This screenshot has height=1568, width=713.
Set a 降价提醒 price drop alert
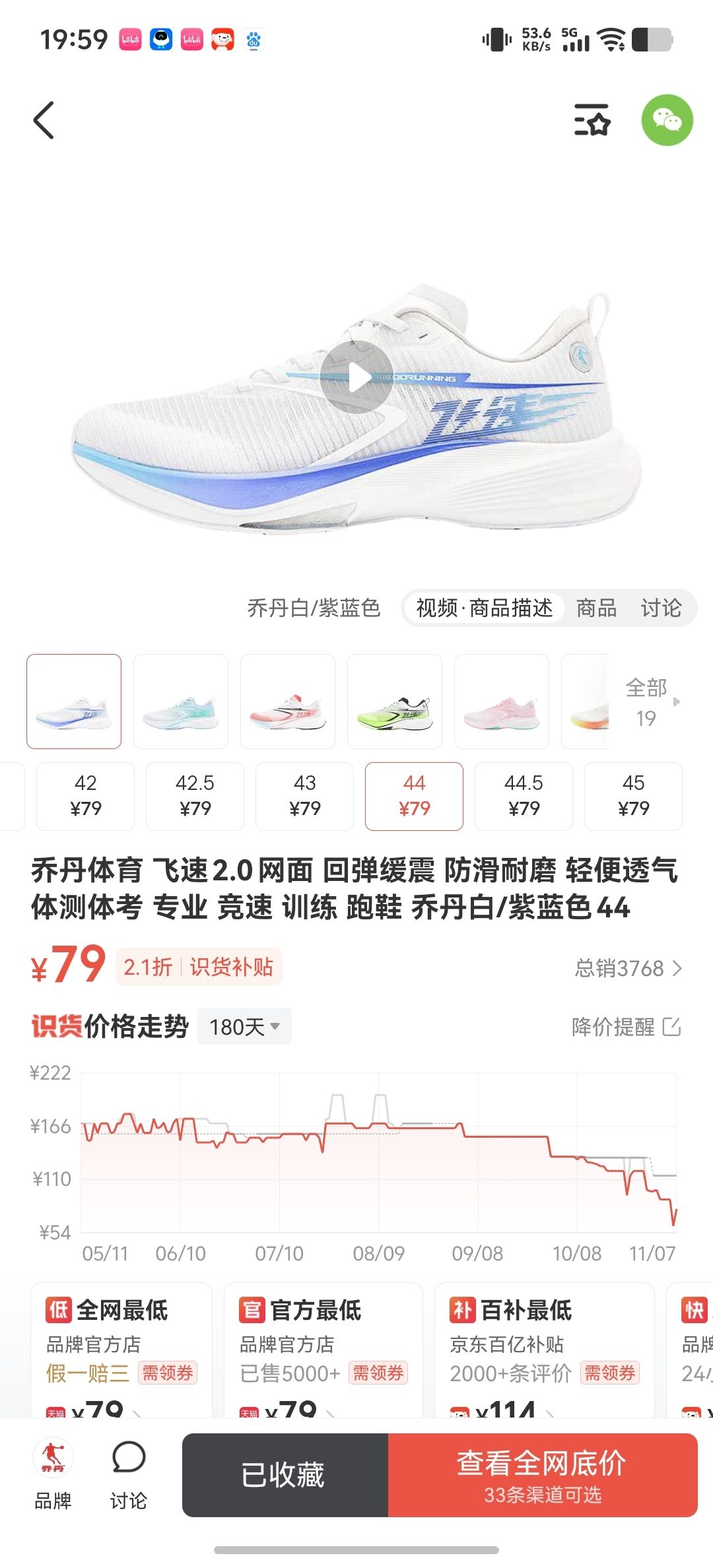(626, 1027)
